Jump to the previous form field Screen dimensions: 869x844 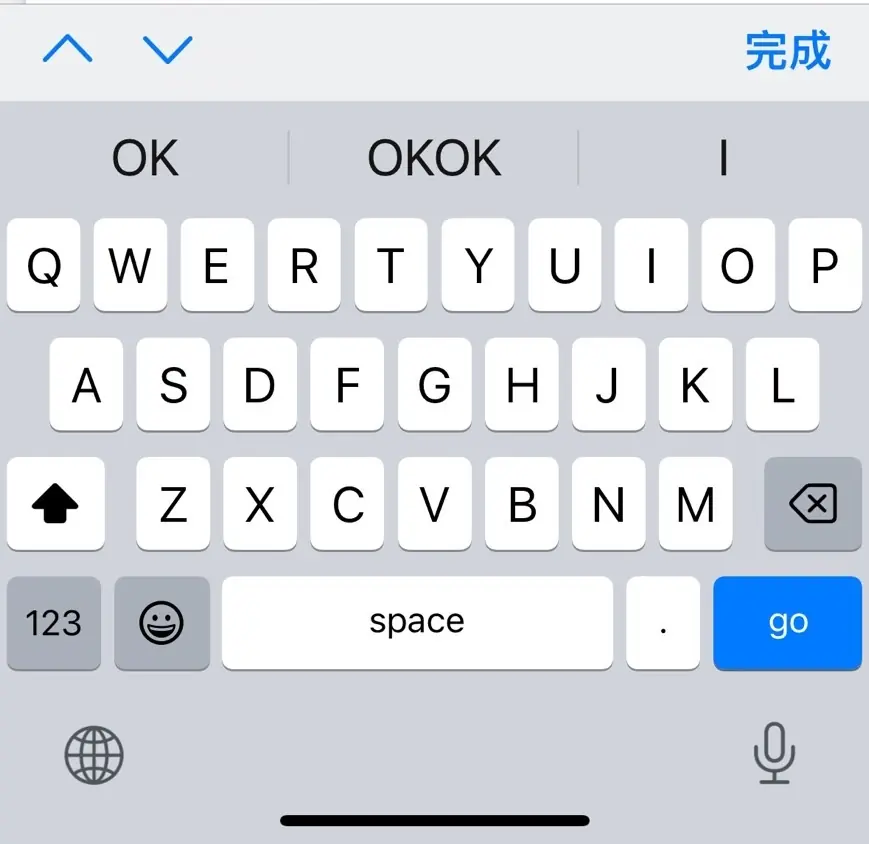coord(68,50)
